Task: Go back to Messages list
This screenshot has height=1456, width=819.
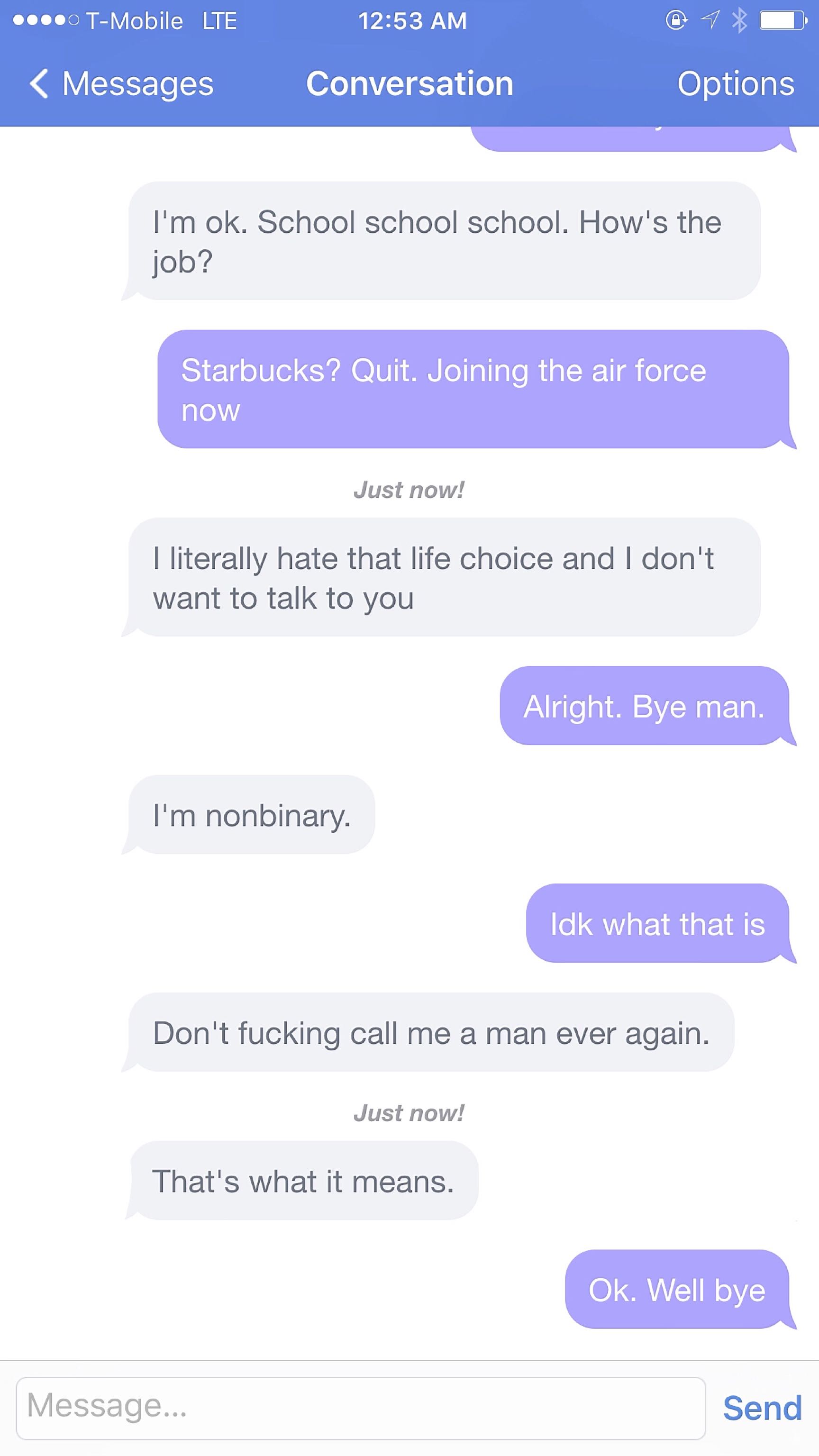Action: (x=121, y=83)
